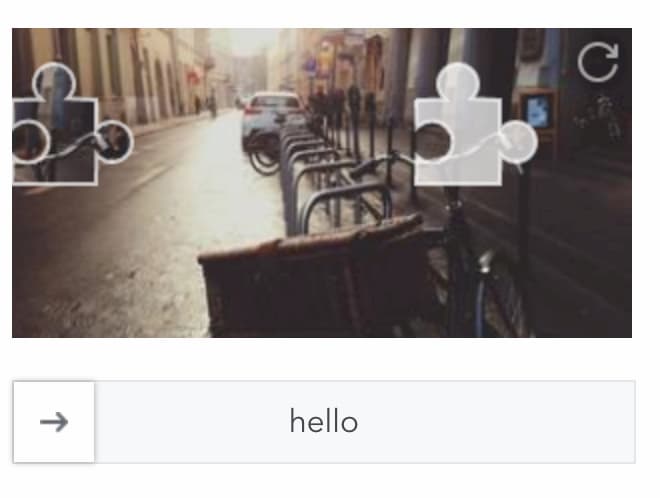Refresh the puzzle image
660x498 pixels.
(x=598, y=62)
